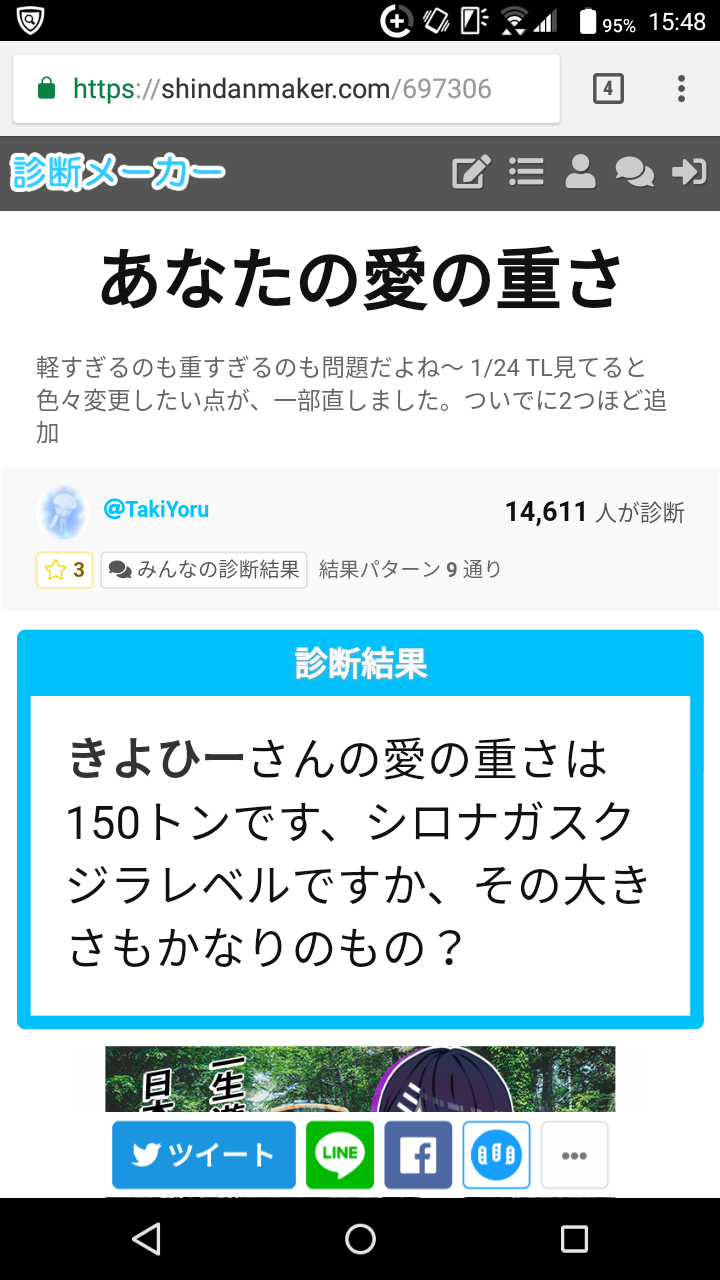Viewport: 720px width, 1280px height.
Task: Go back with the system back button
Action: click(x=147, y=1240)
